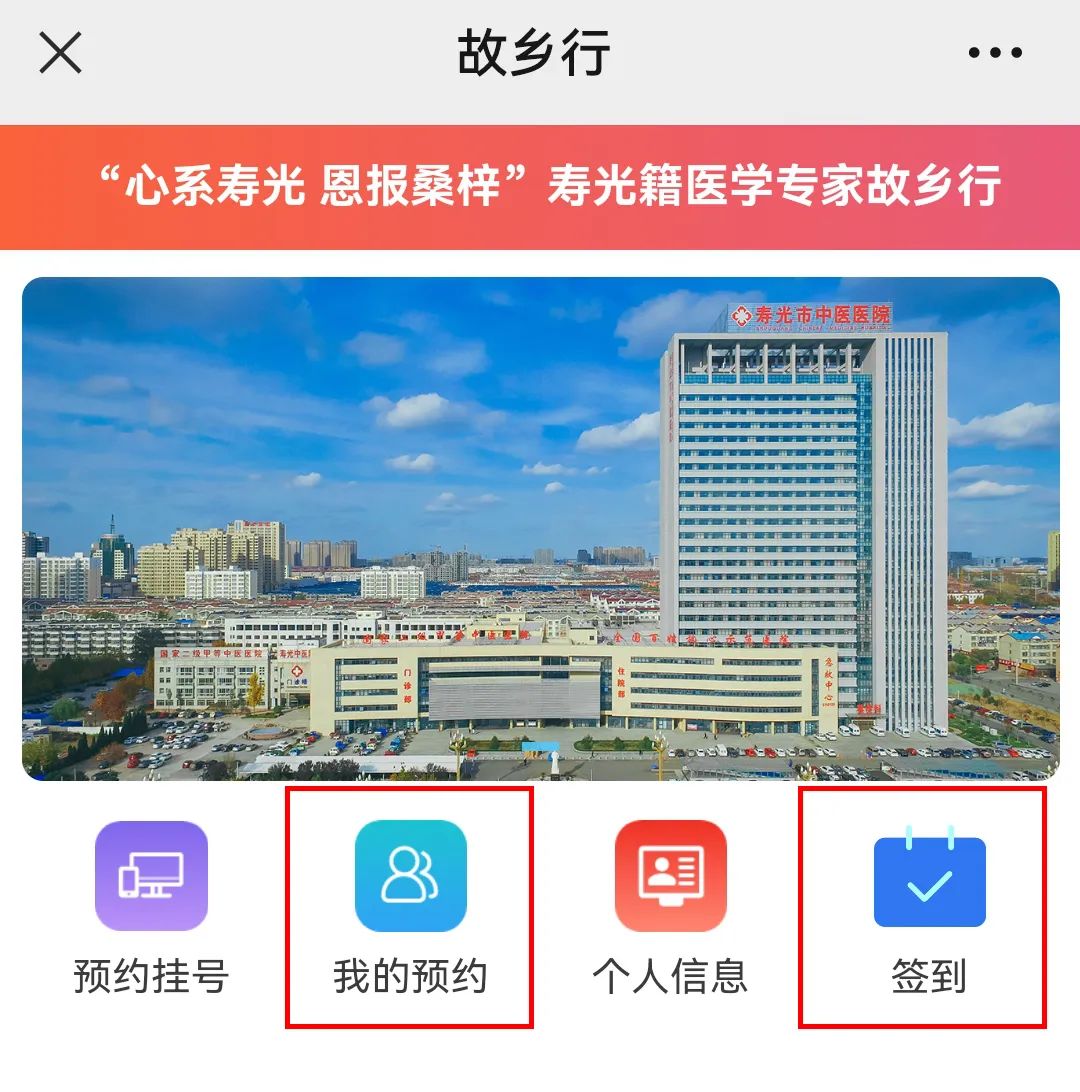This screenshot has height=1092, width=1080.
Task: Click the red gradient event title banner
Action: (x=540, y=183)
